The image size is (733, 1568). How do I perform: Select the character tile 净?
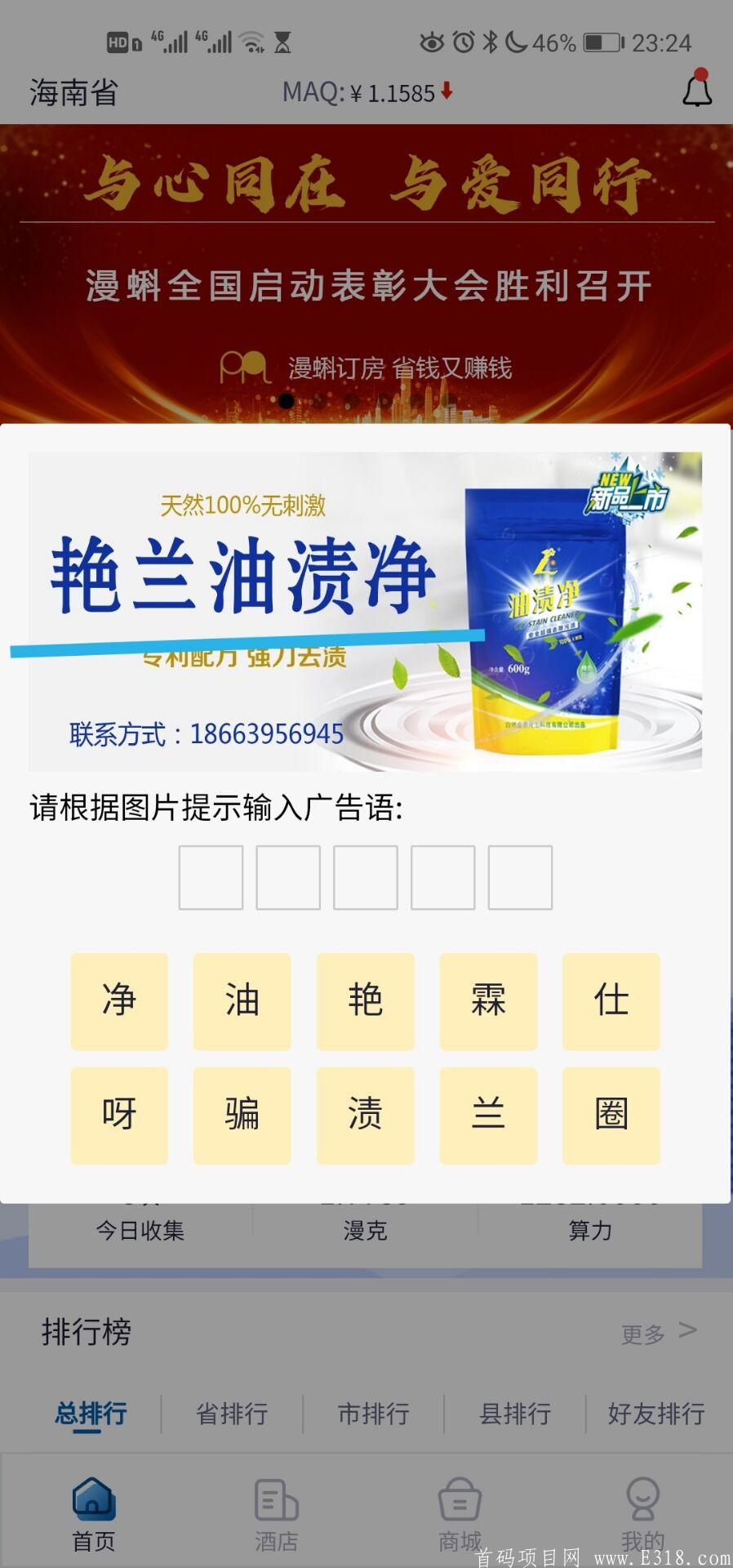pos(118,1002)
